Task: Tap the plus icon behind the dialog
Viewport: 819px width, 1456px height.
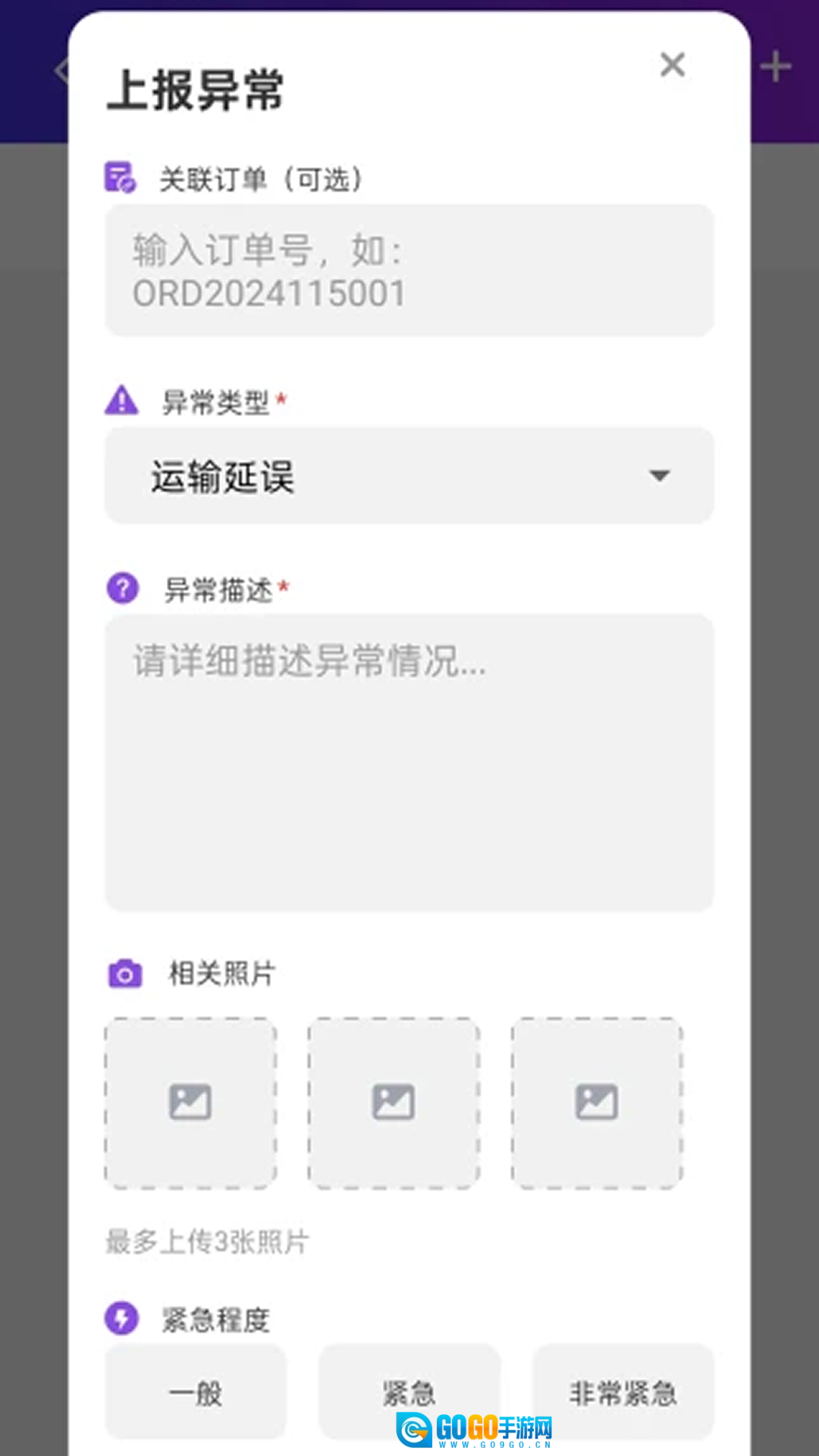Action: click(776, 67)
